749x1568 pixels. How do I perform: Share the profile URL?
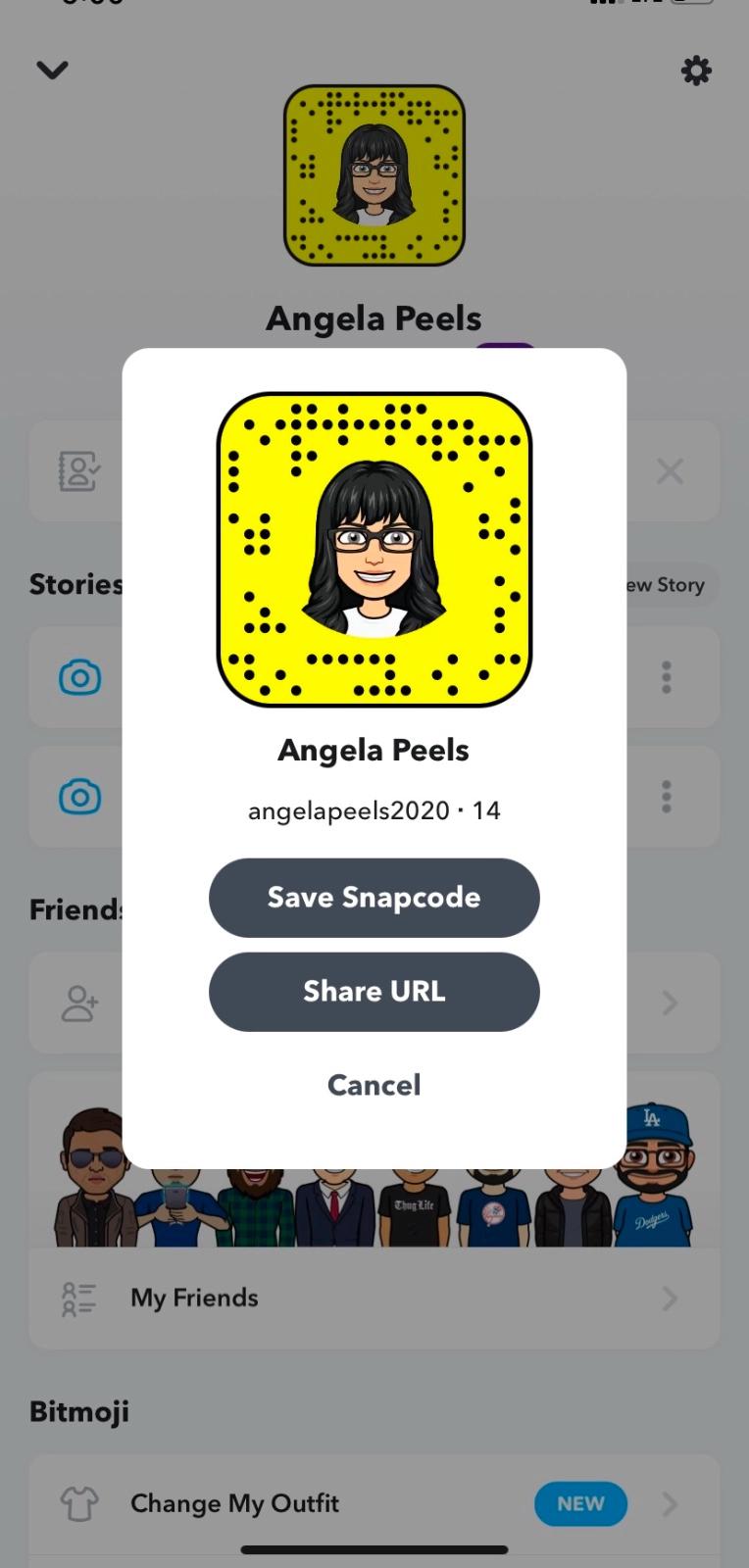[x=374, y=992]
